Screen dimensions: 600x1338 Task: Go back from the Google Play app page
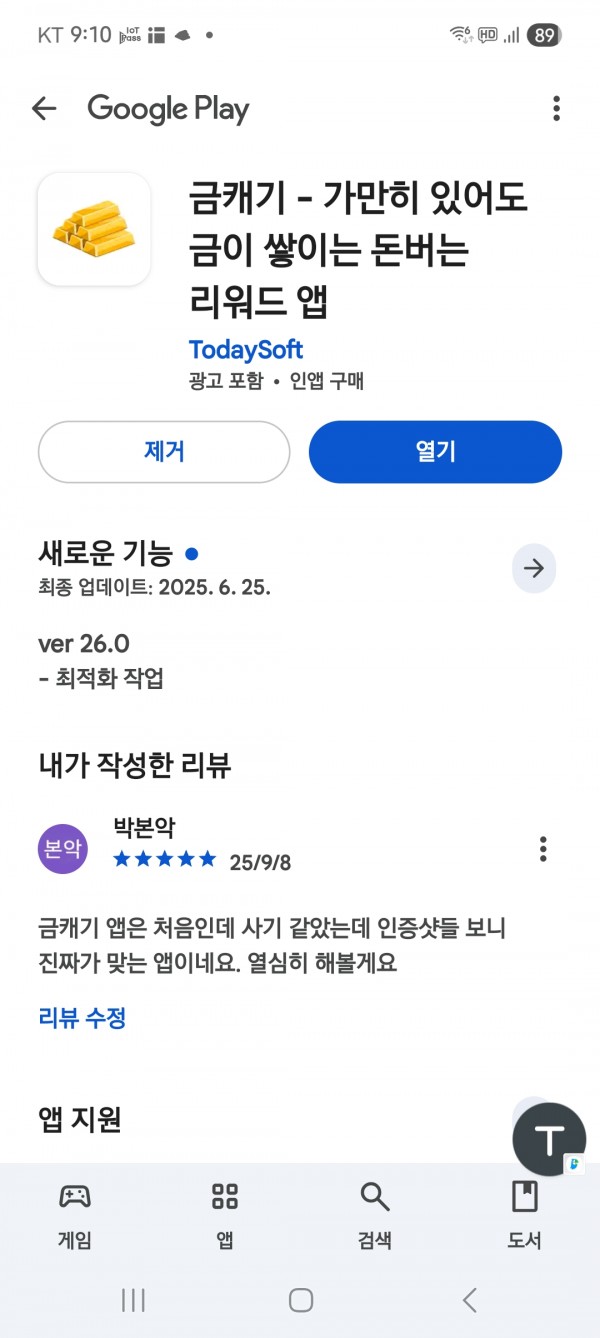tap(44, 109)
